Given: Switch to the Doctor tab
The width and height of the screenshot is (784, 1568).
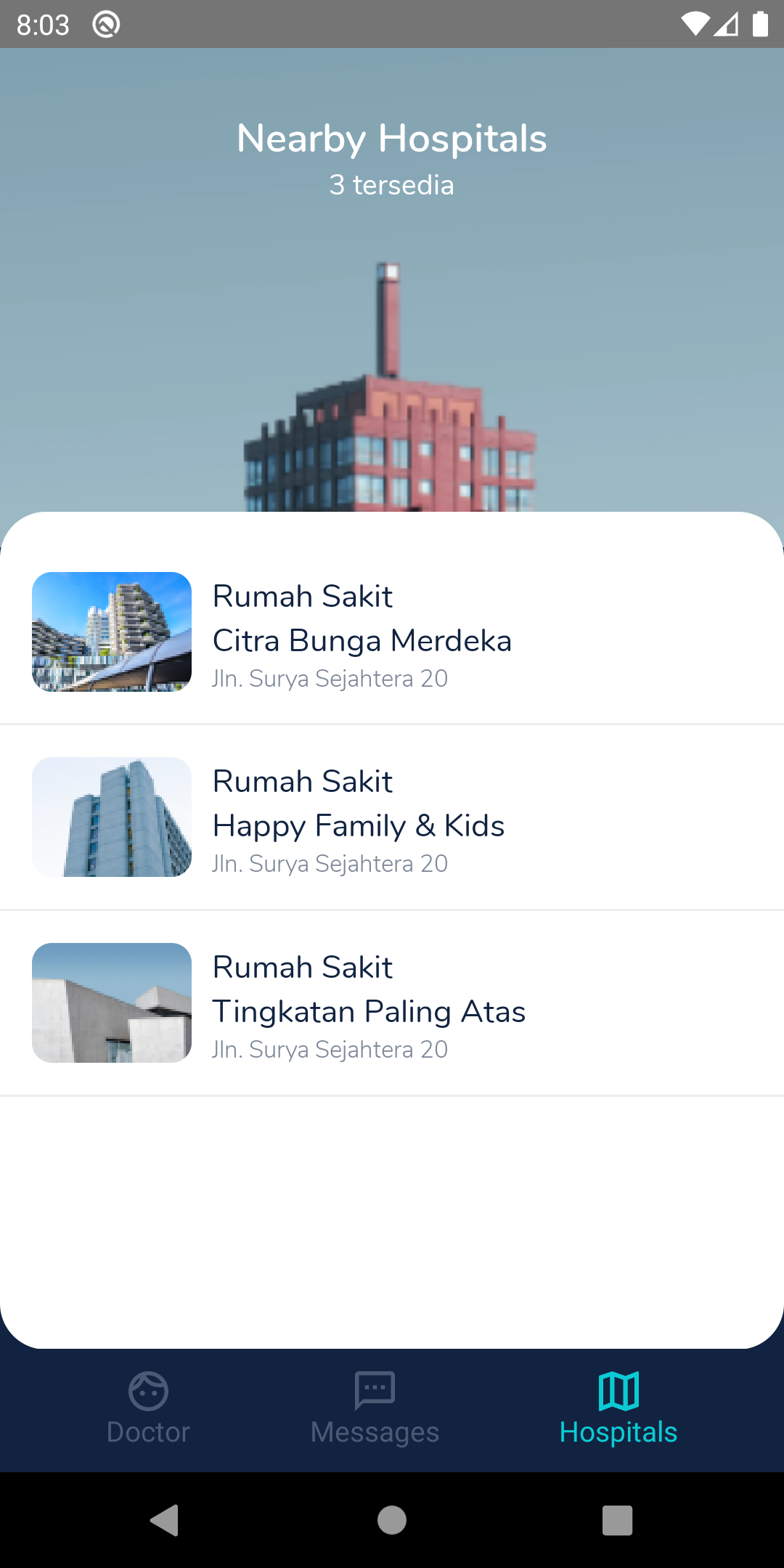Looking at the screenshot, I should point(148,1412).
